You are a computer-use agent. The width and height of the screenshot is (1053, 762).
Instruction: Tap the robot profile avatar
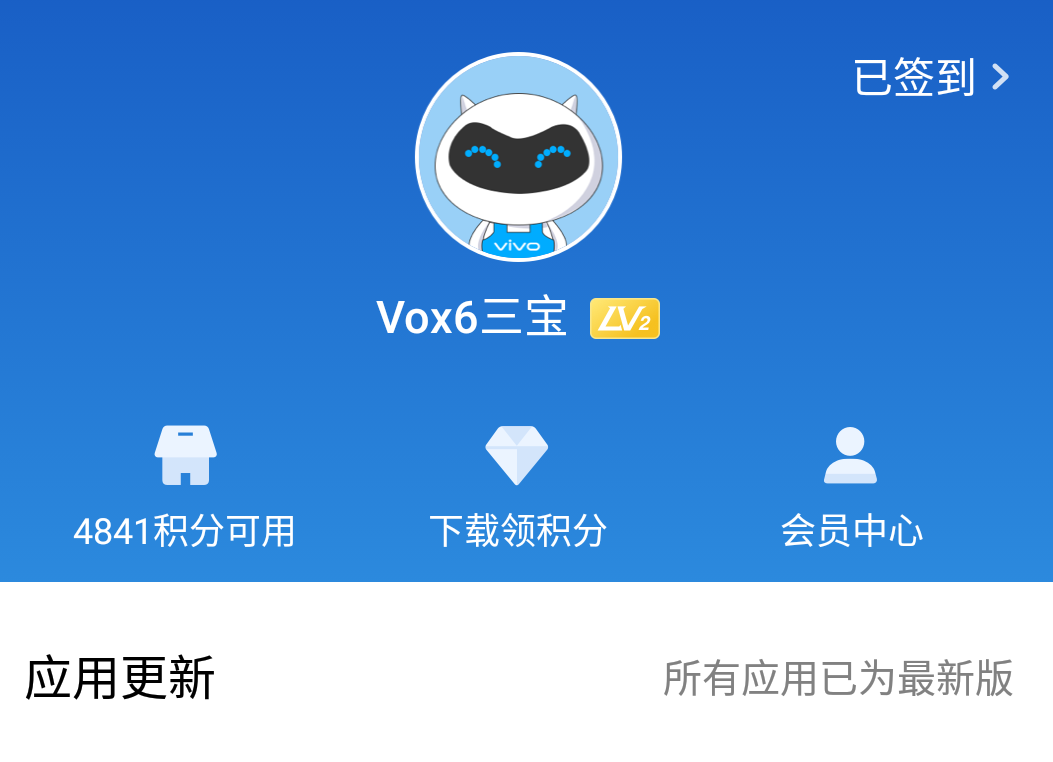[x=518, y=157]
